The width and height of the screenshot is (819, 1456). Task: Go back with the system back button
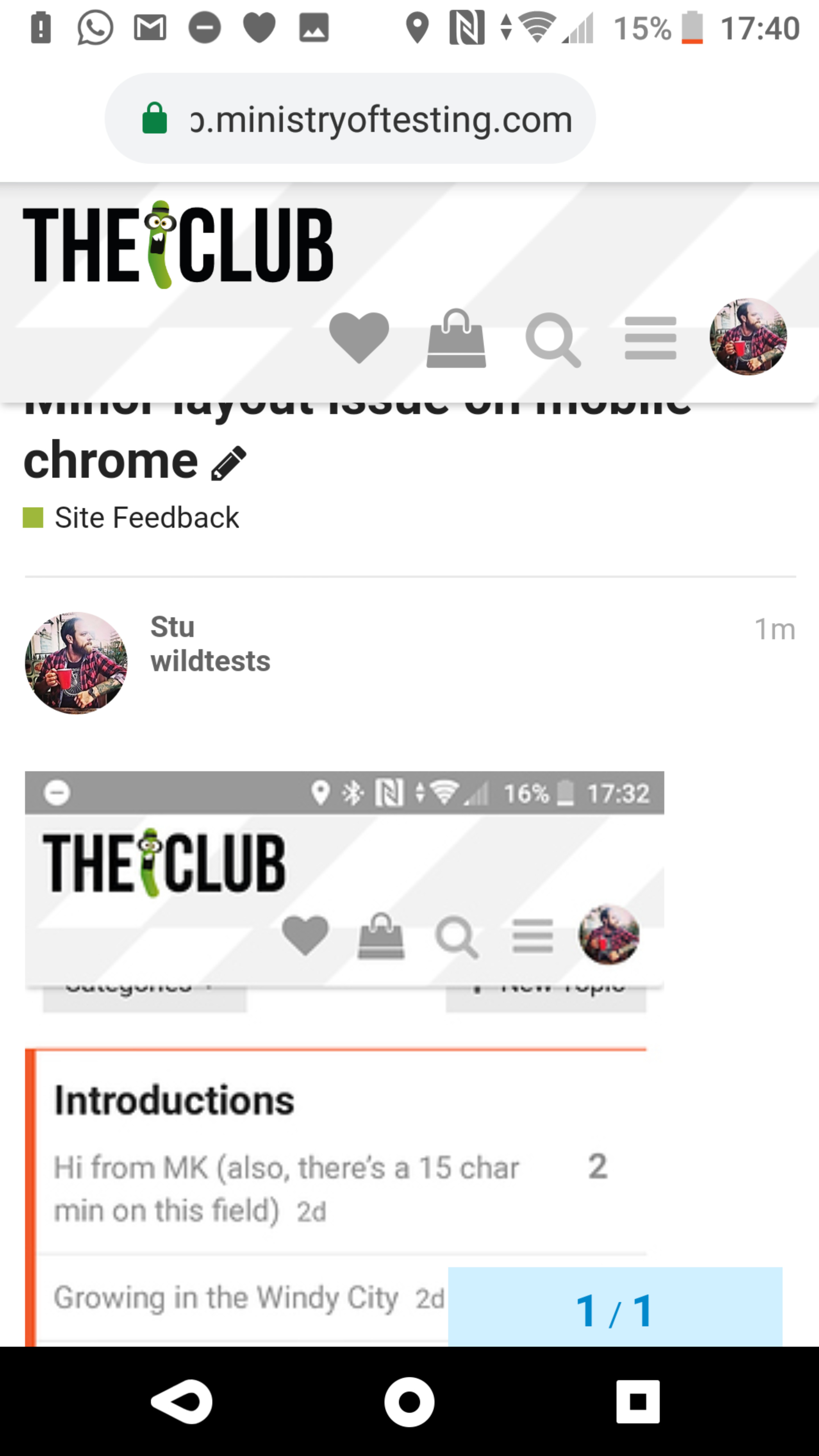(182, 1402)
